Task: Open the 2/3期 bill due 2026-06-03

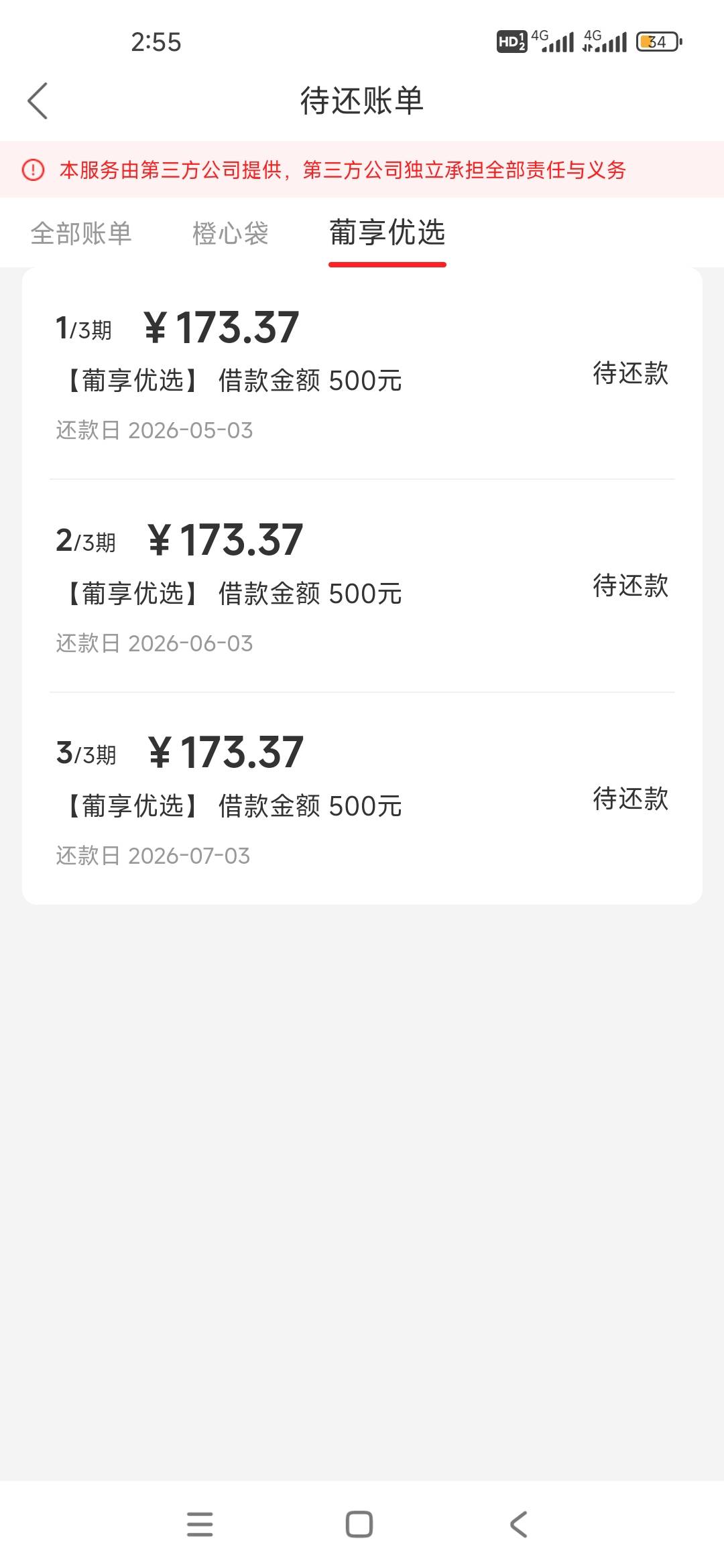Action: 362,586
